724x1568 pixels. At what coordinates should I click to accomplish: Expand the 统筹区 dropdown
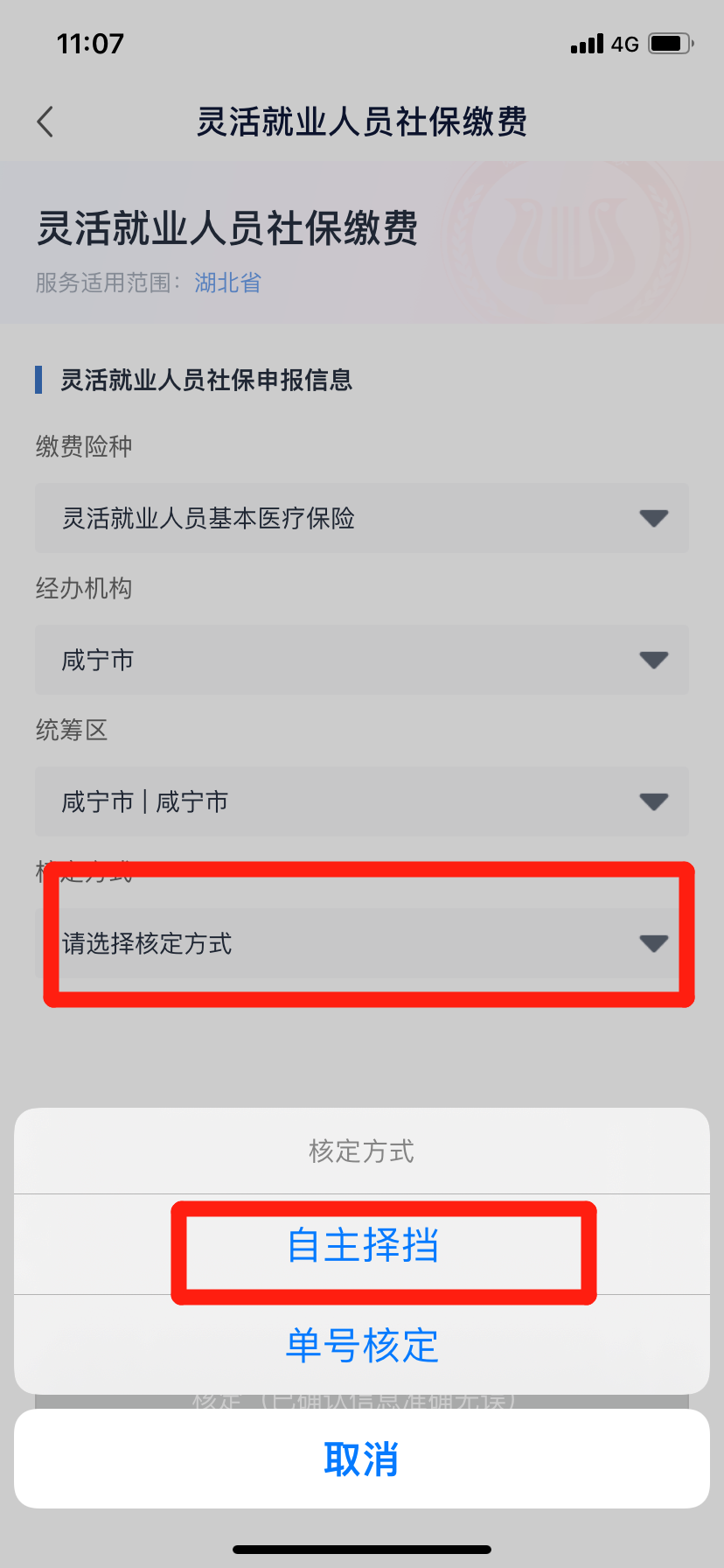(x=362, y=801)
